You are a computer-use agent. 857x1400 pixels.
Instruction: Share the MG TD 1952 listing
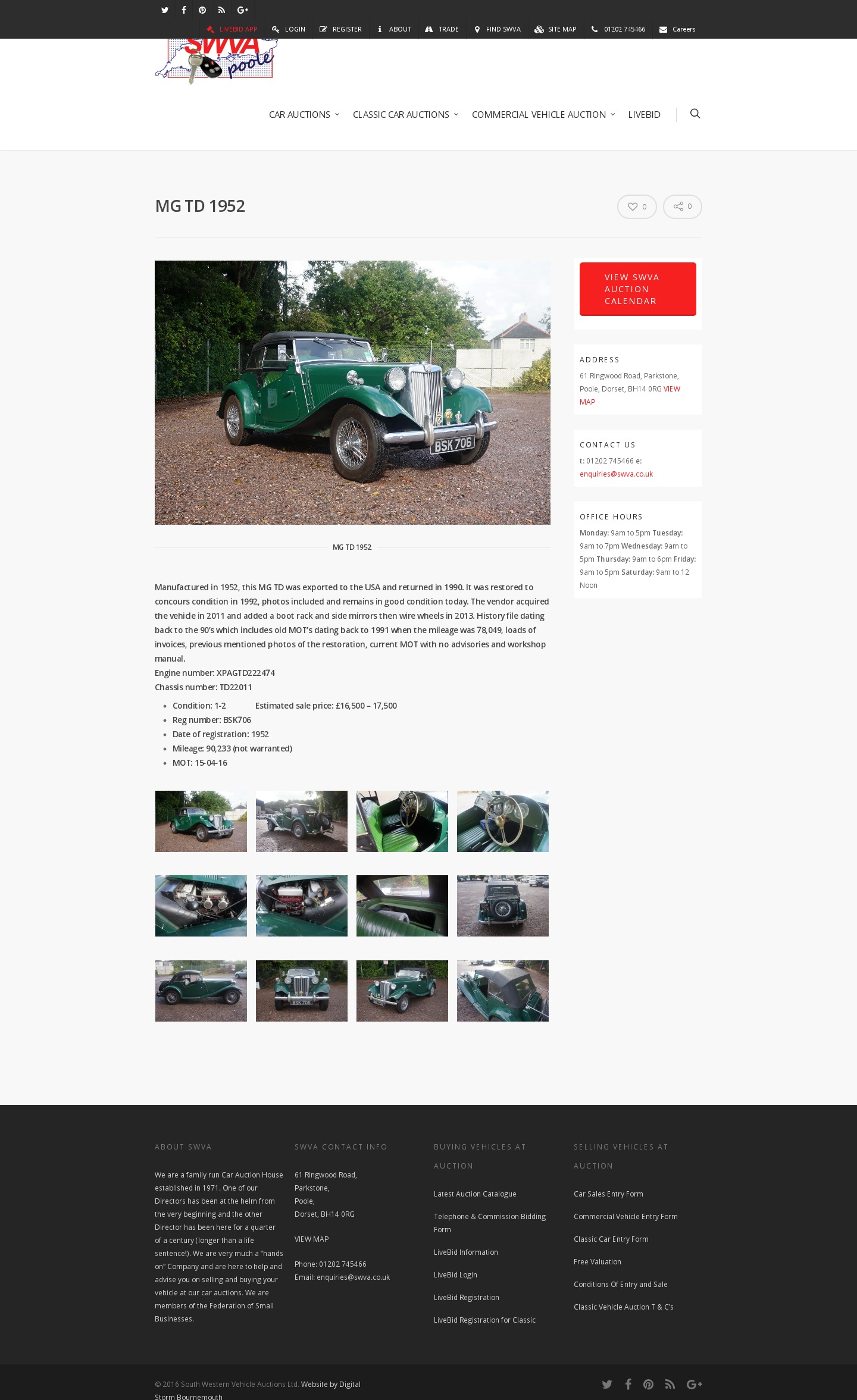[682, 206]
